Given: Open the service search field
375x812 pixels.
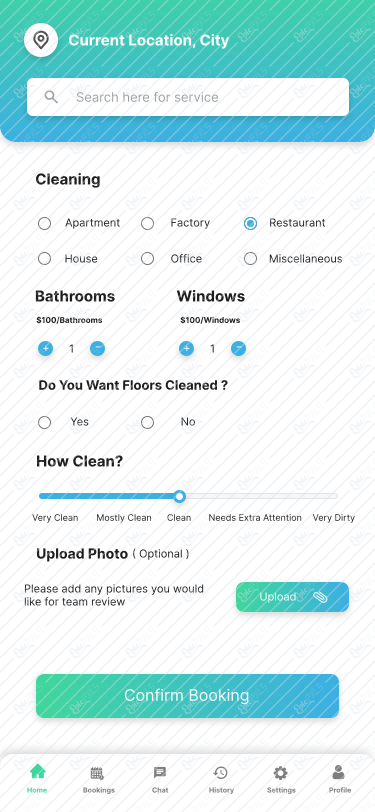Looking at the screenshot, I should [188, 97].
